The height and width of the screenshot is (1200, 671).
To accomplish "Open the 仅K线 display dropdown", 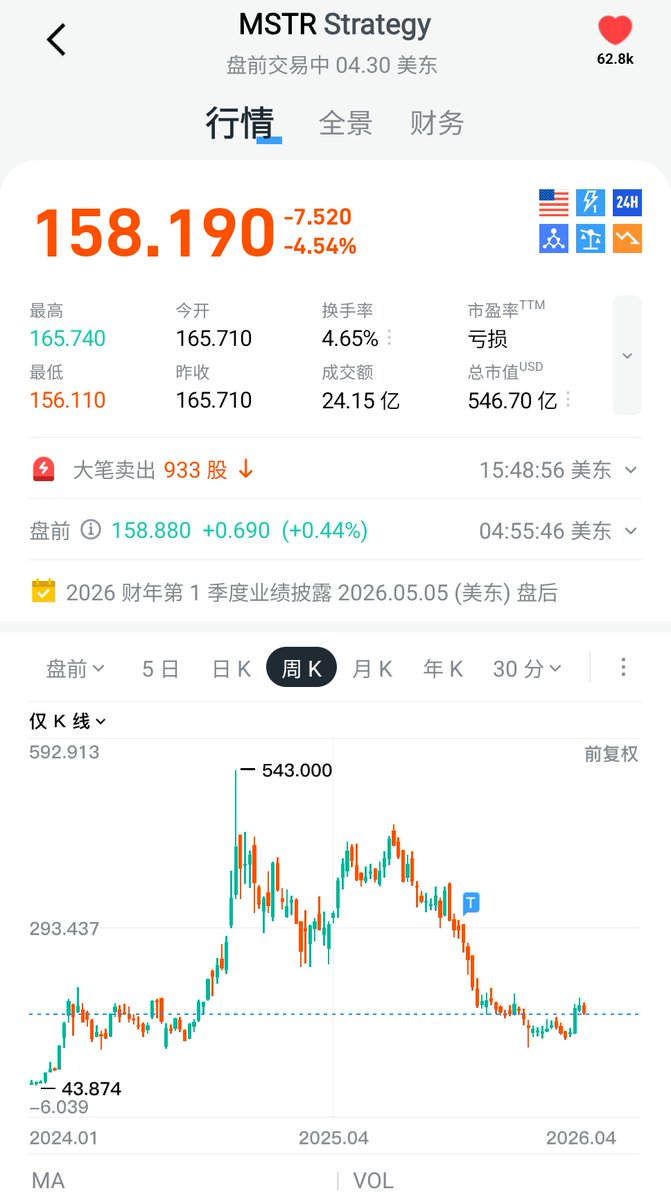I will click(67, 721).
